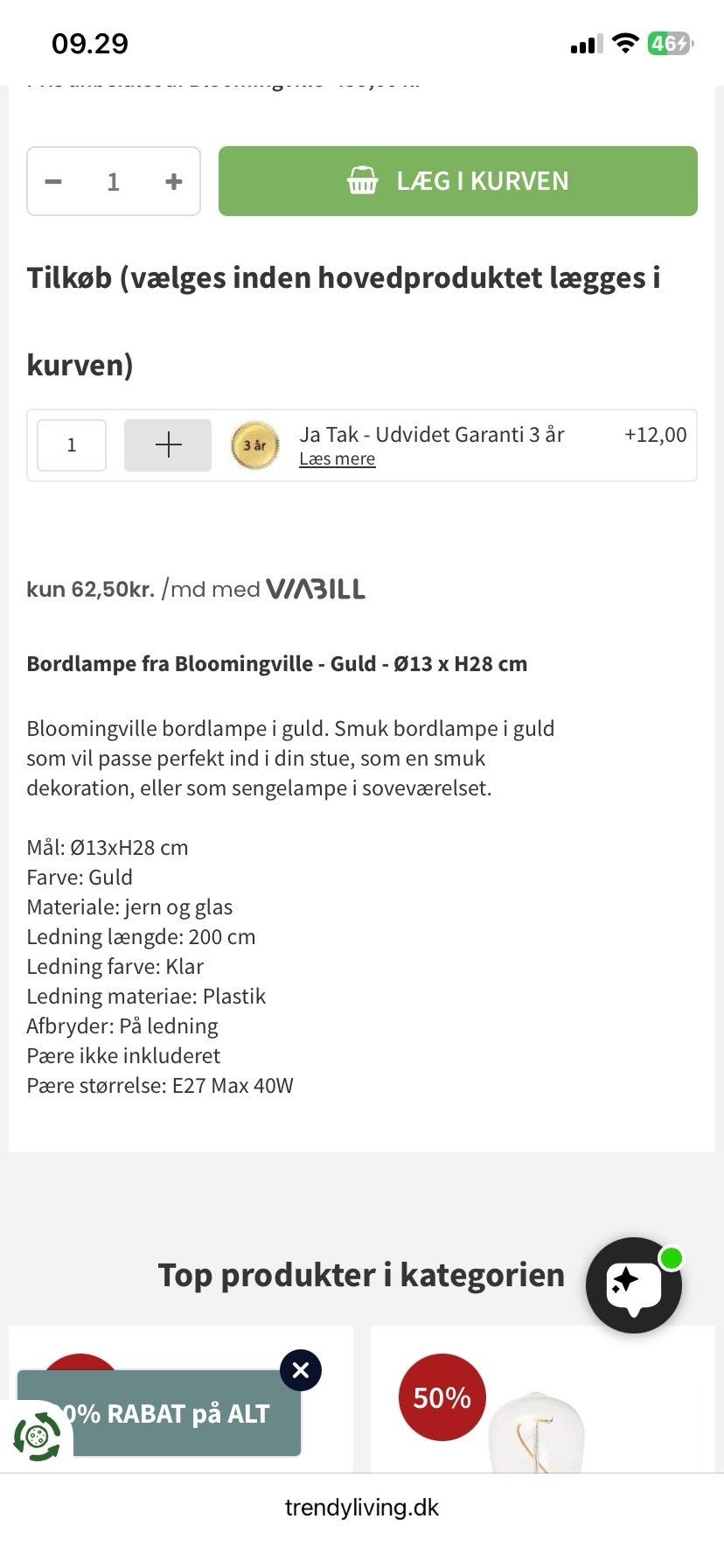This screenshot has width=724, height=1568.
Task: Open the Læs mere link
Action: 337,458
